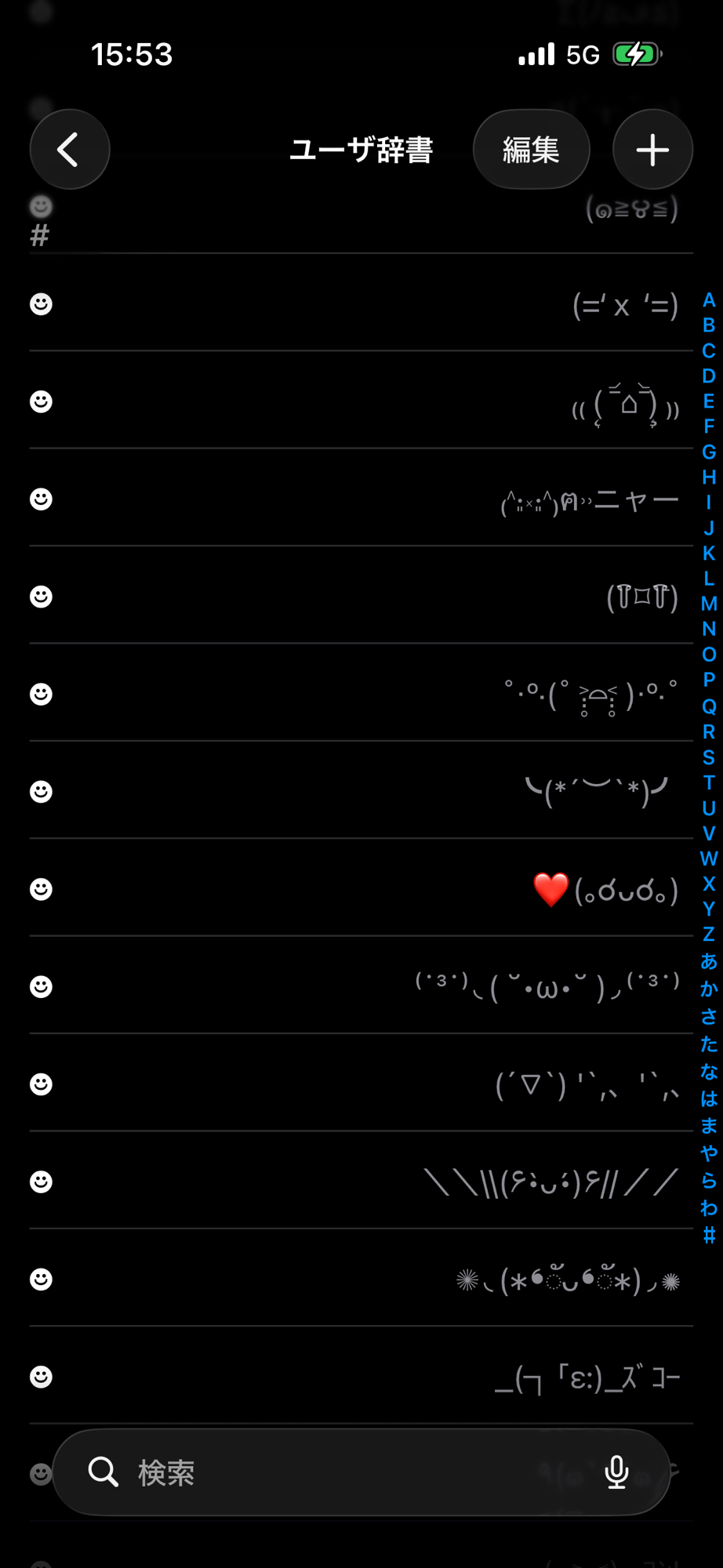This screenshot has width=723, height=1568.
Task: Open the (=' x '=) entry
Action: 361,304
